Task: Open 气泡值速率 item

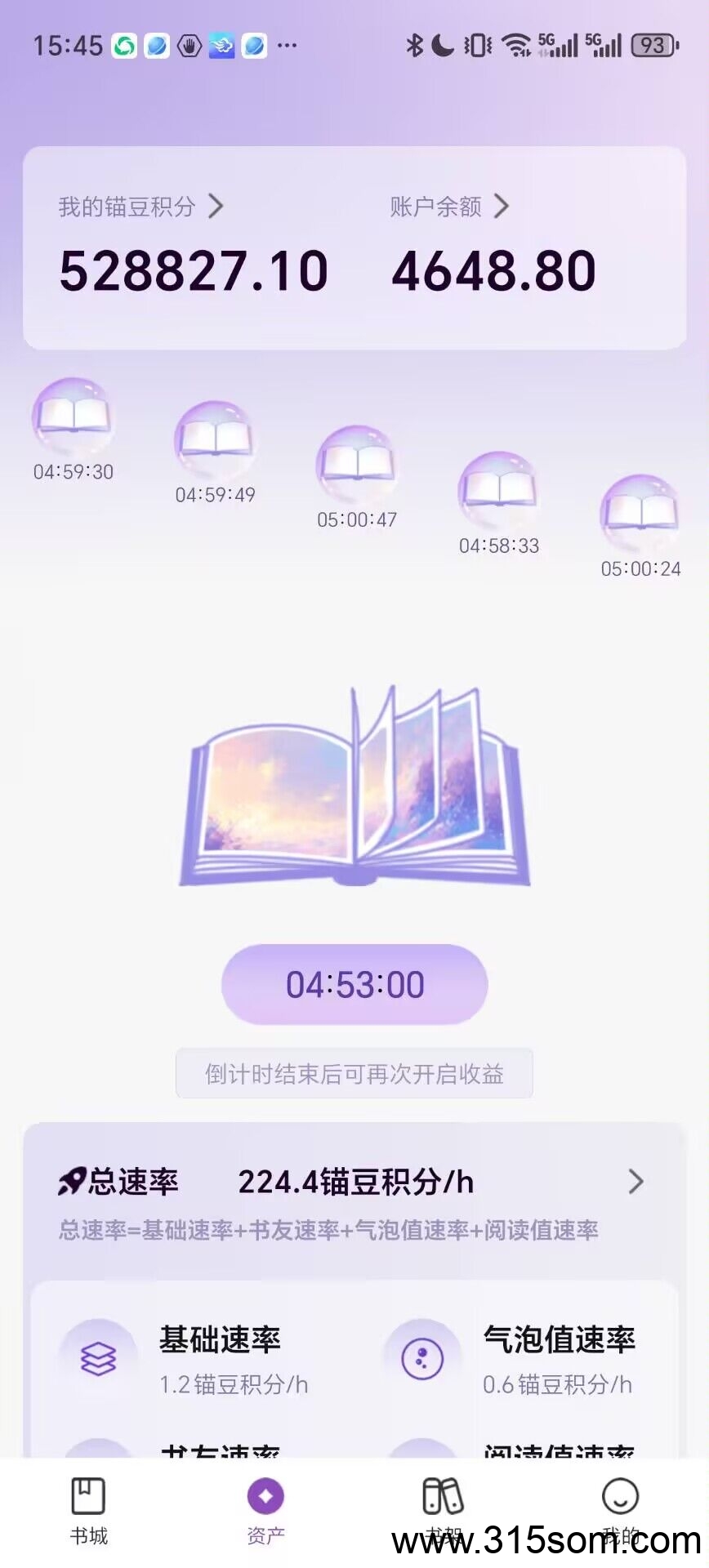Action: (x=515, y=1359)
